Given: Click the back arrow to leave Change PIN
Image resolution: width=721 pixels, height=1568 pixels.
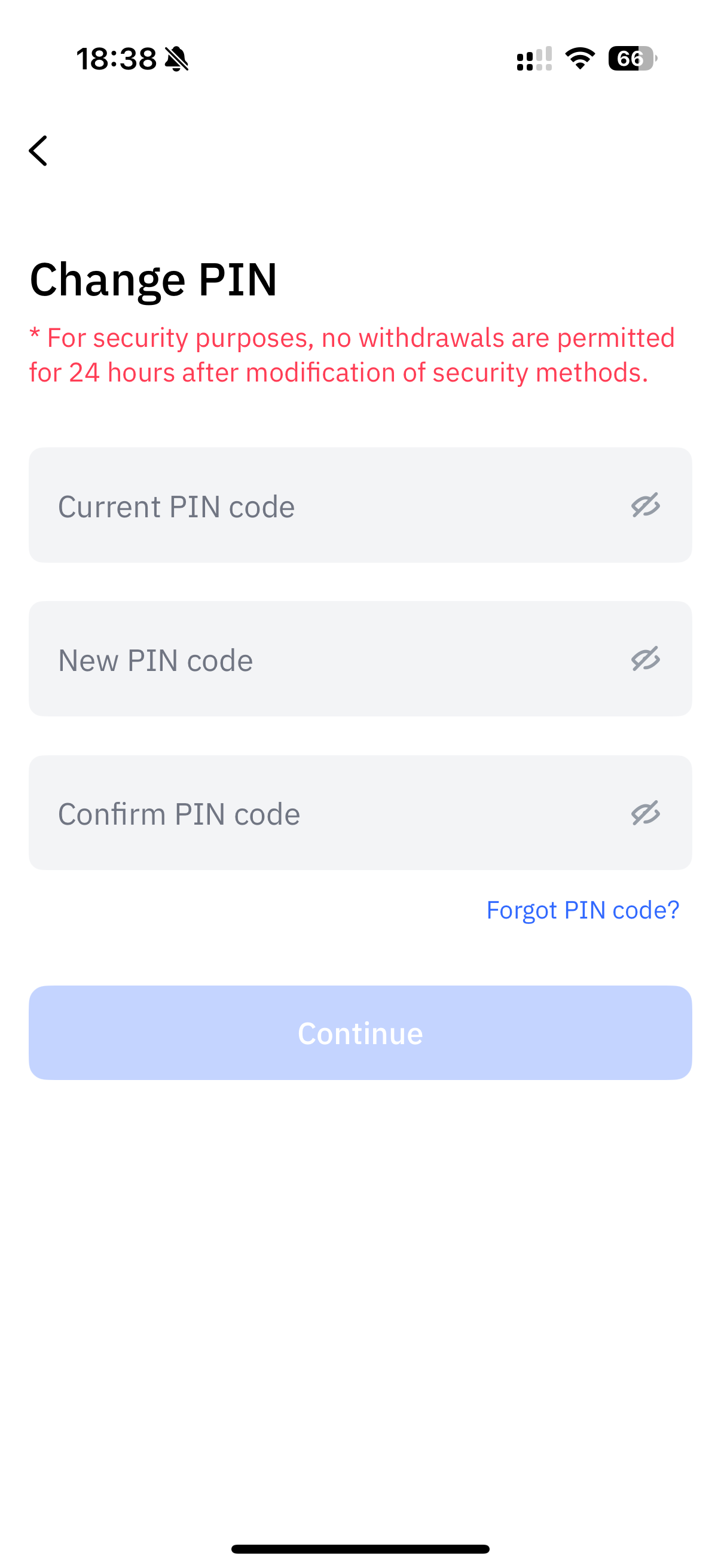Looking at the screenshot, I should click(38, 150).
